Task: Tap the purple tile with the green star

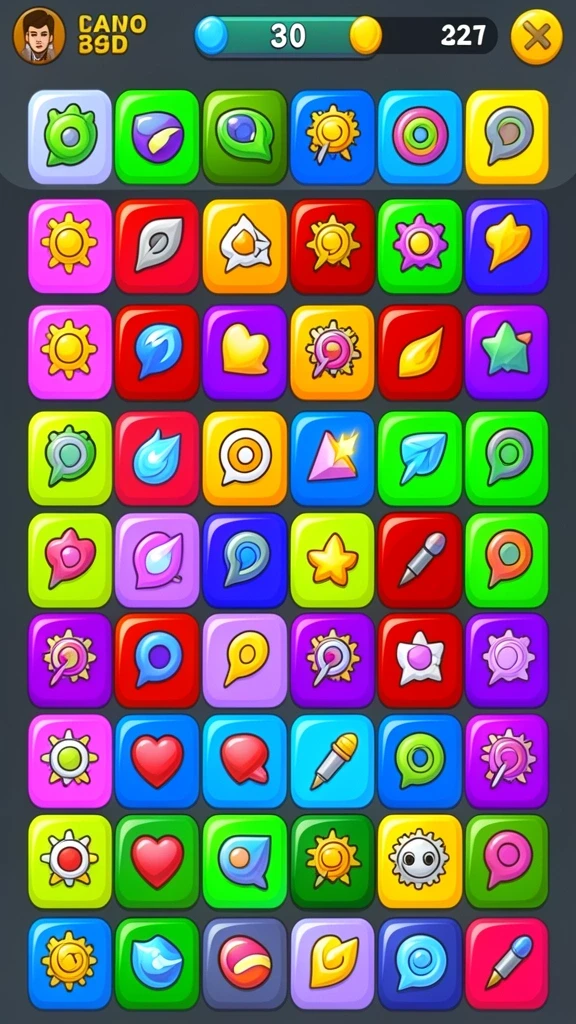Action: [x=507, y=352]
